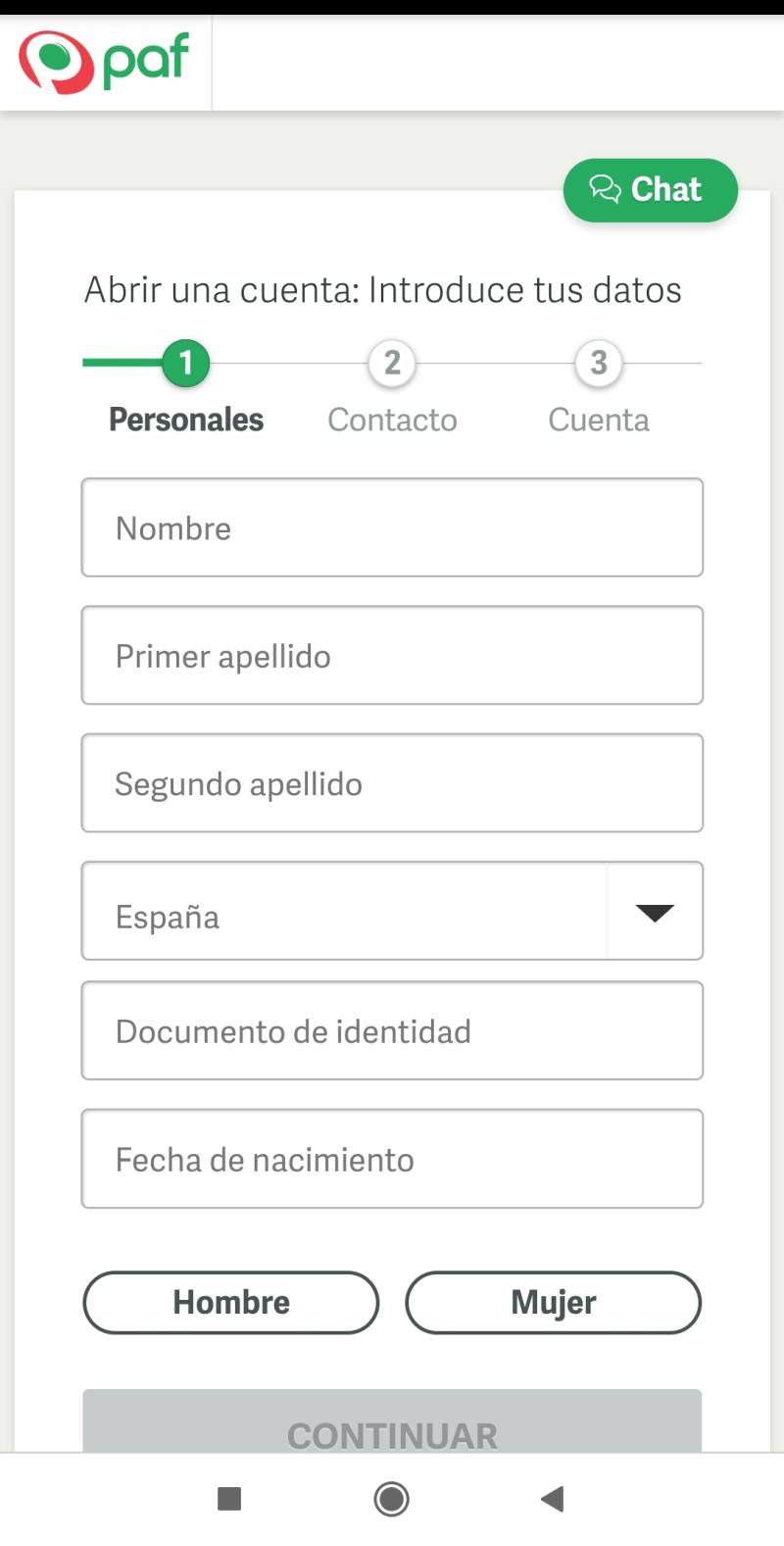The height and width of the screenshot is (1546, 784).
Task: Go to the Paf home logo
Action: (105, 62)
